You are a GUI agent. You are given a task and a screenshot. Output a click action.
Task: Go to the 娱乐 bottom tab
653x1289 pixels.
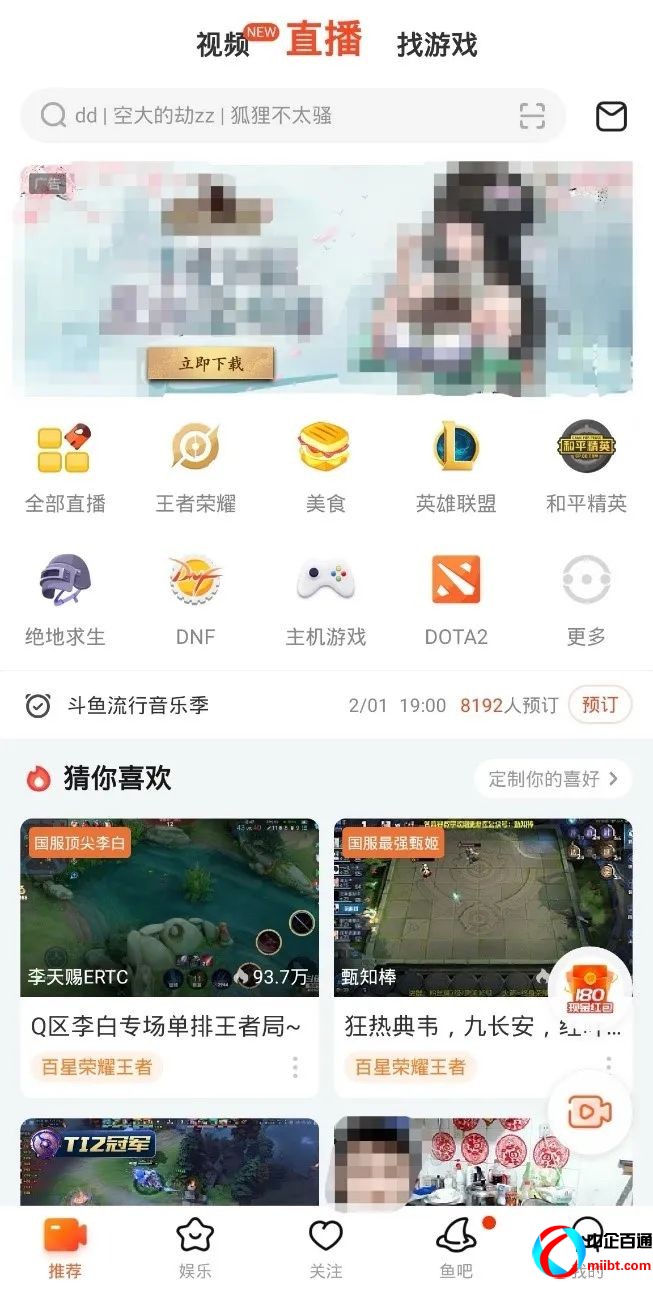(x=195, y=1248)
